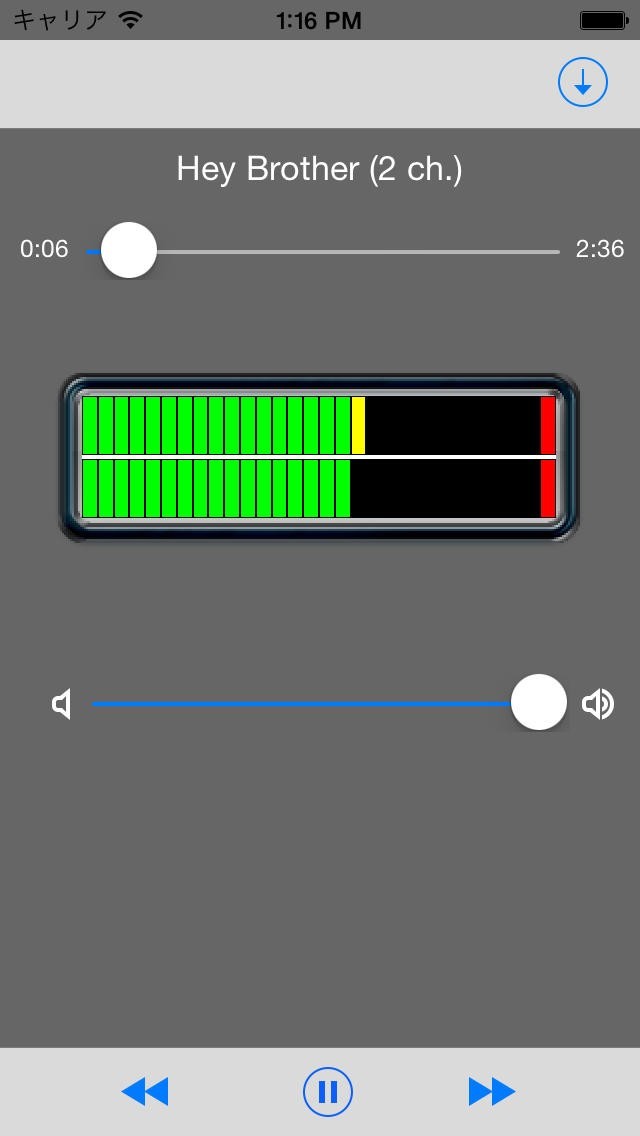Pause the current song
This screenshot has height=1136, width=640.
coord(328,1091)
